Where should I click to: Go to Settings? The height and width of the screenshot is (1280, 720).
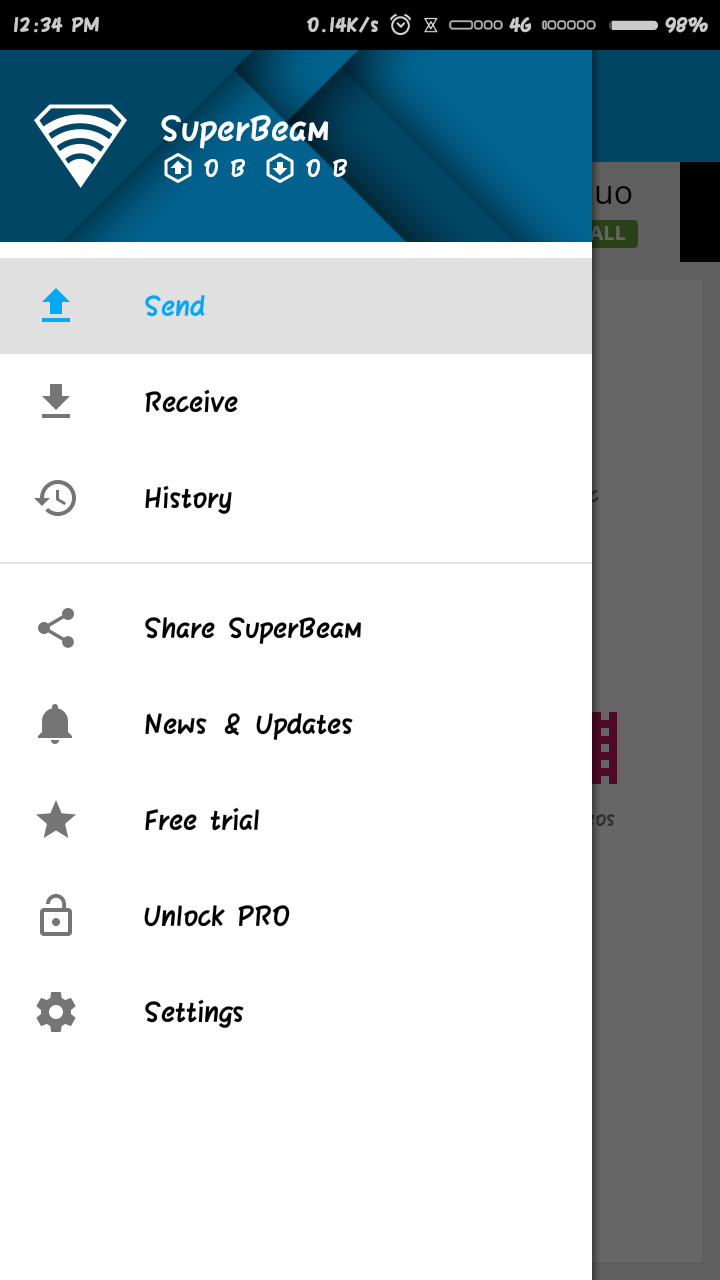point(193,1012)
